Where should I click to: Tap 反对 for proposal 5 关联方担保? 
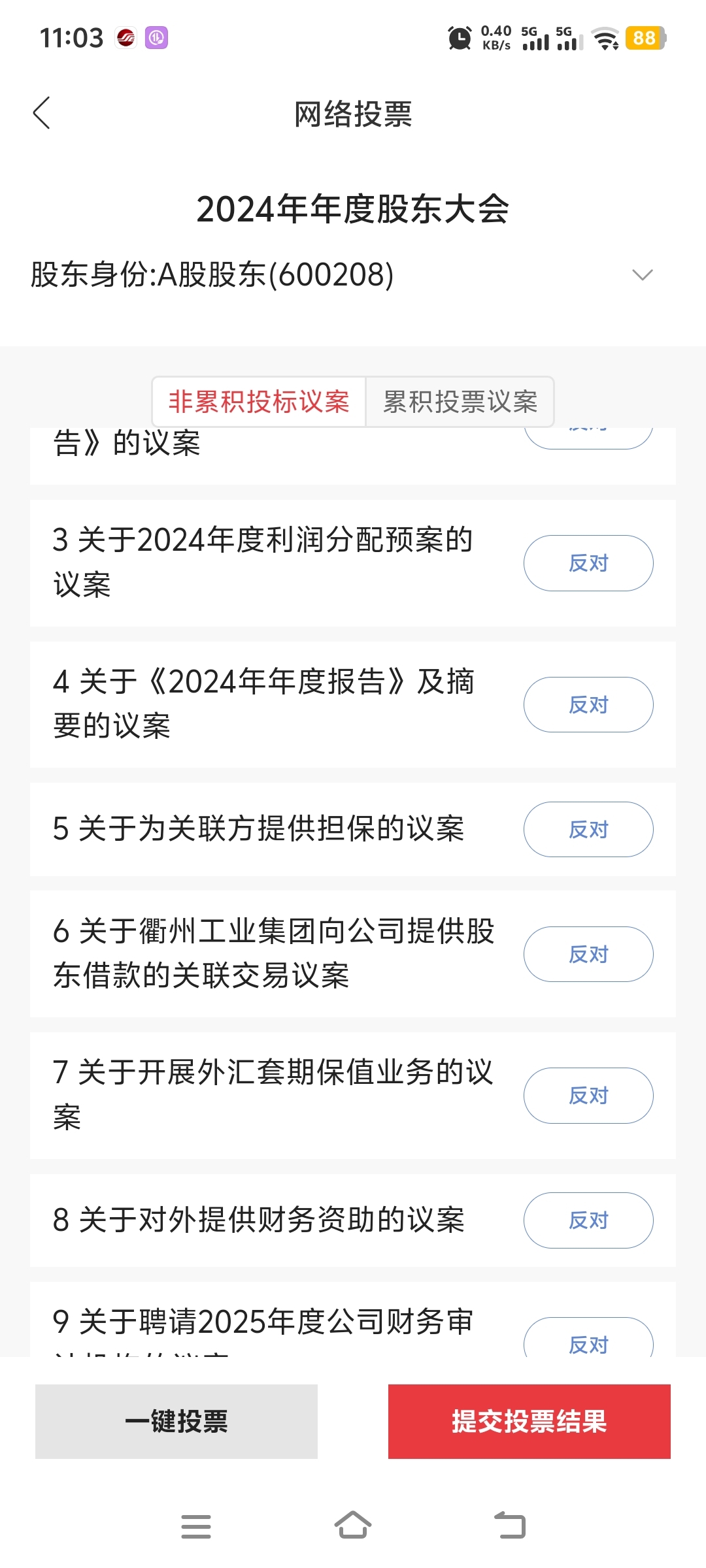588,829
